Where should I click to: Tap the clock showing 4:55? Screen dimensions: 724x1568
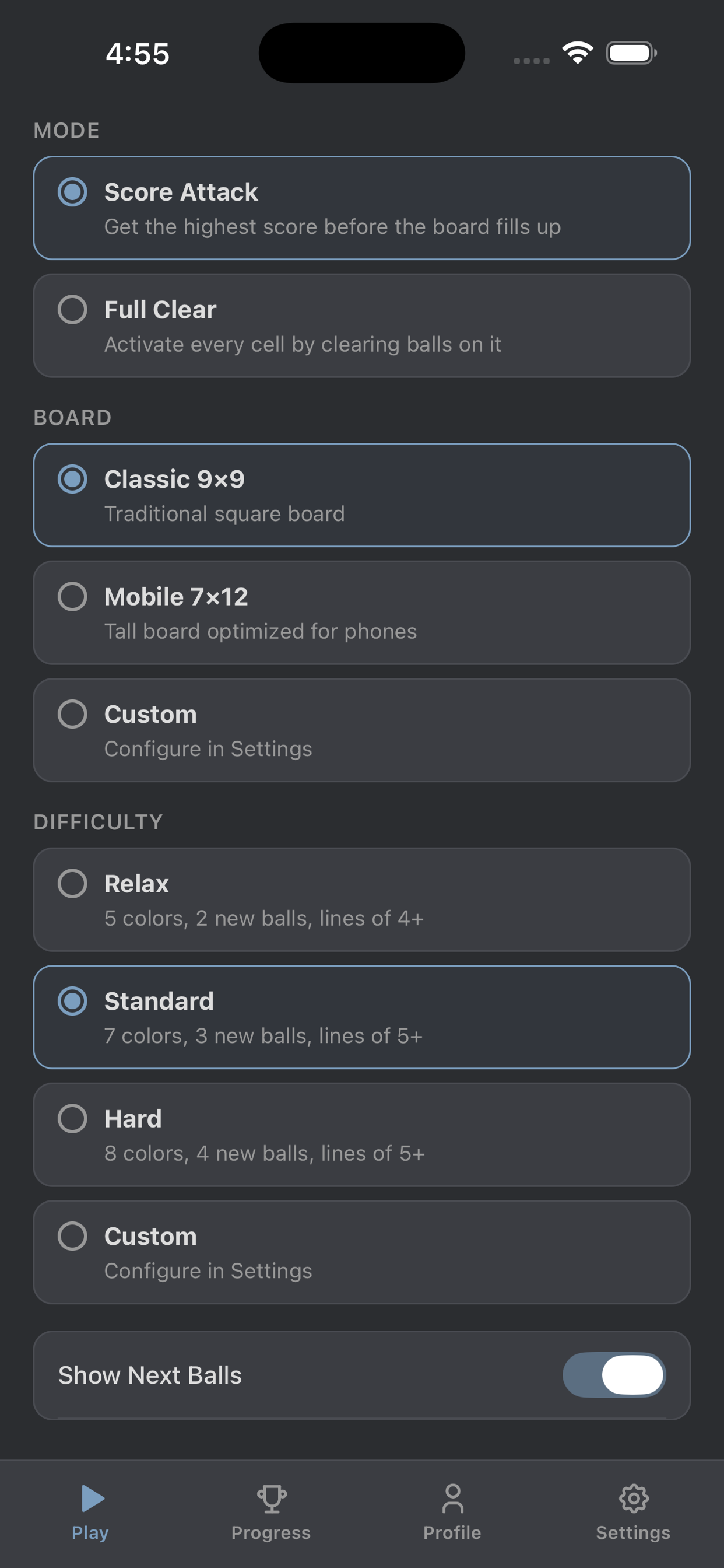coord(136,54)
